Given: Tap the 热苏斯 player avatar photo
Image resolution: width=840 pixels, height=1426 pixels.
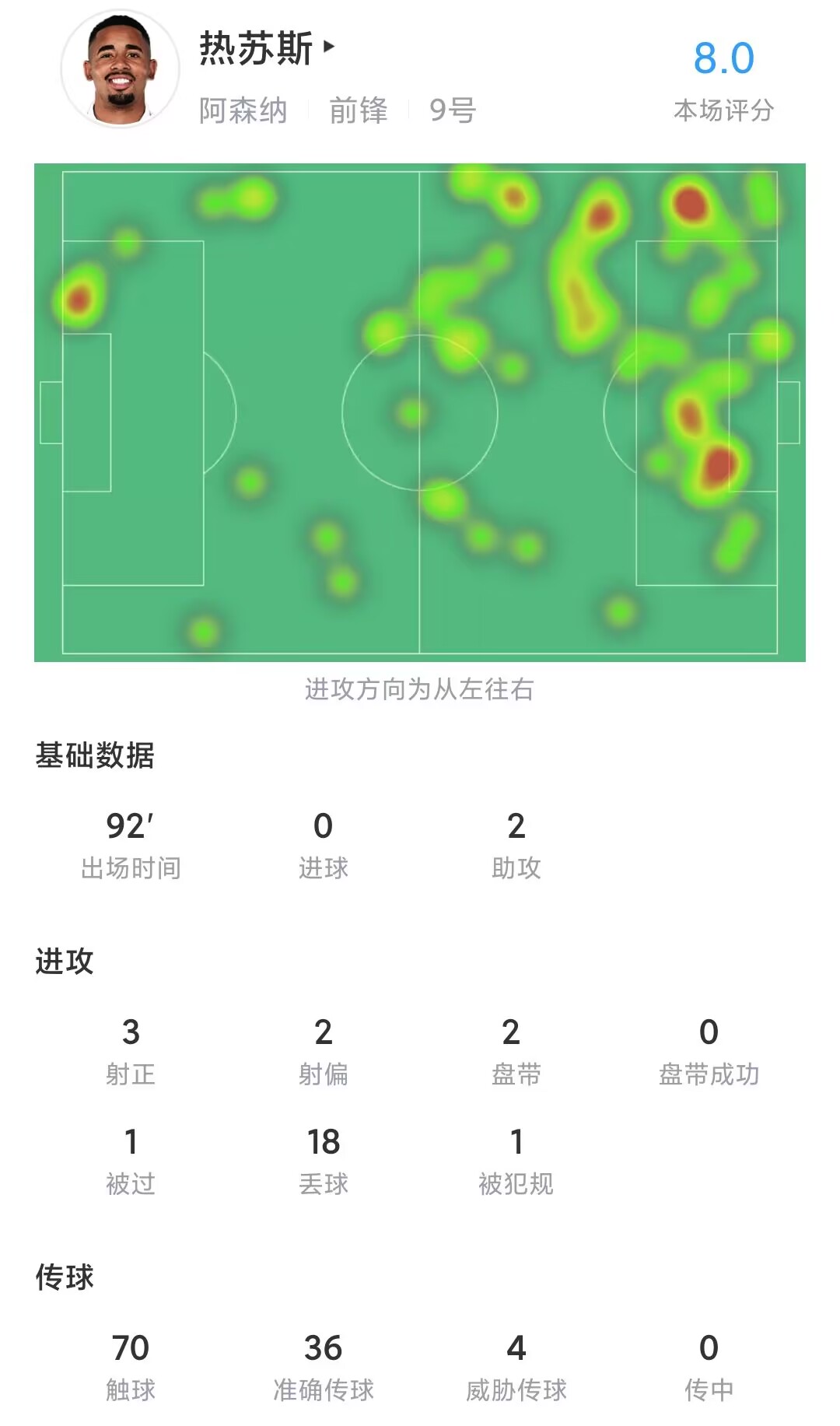Looking at the screenshot, I should (x=121, y=70).
